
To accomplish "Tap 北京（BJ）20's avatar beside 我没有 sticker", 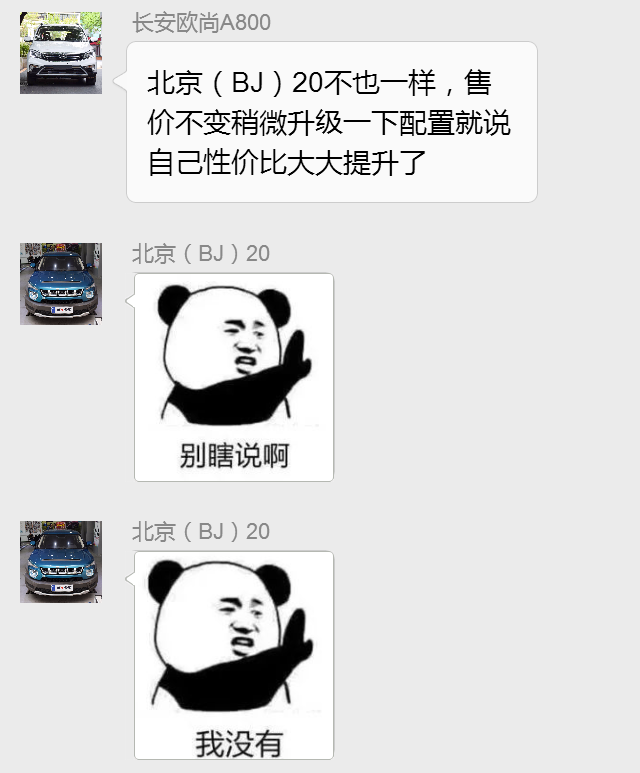I will [60, 562].
